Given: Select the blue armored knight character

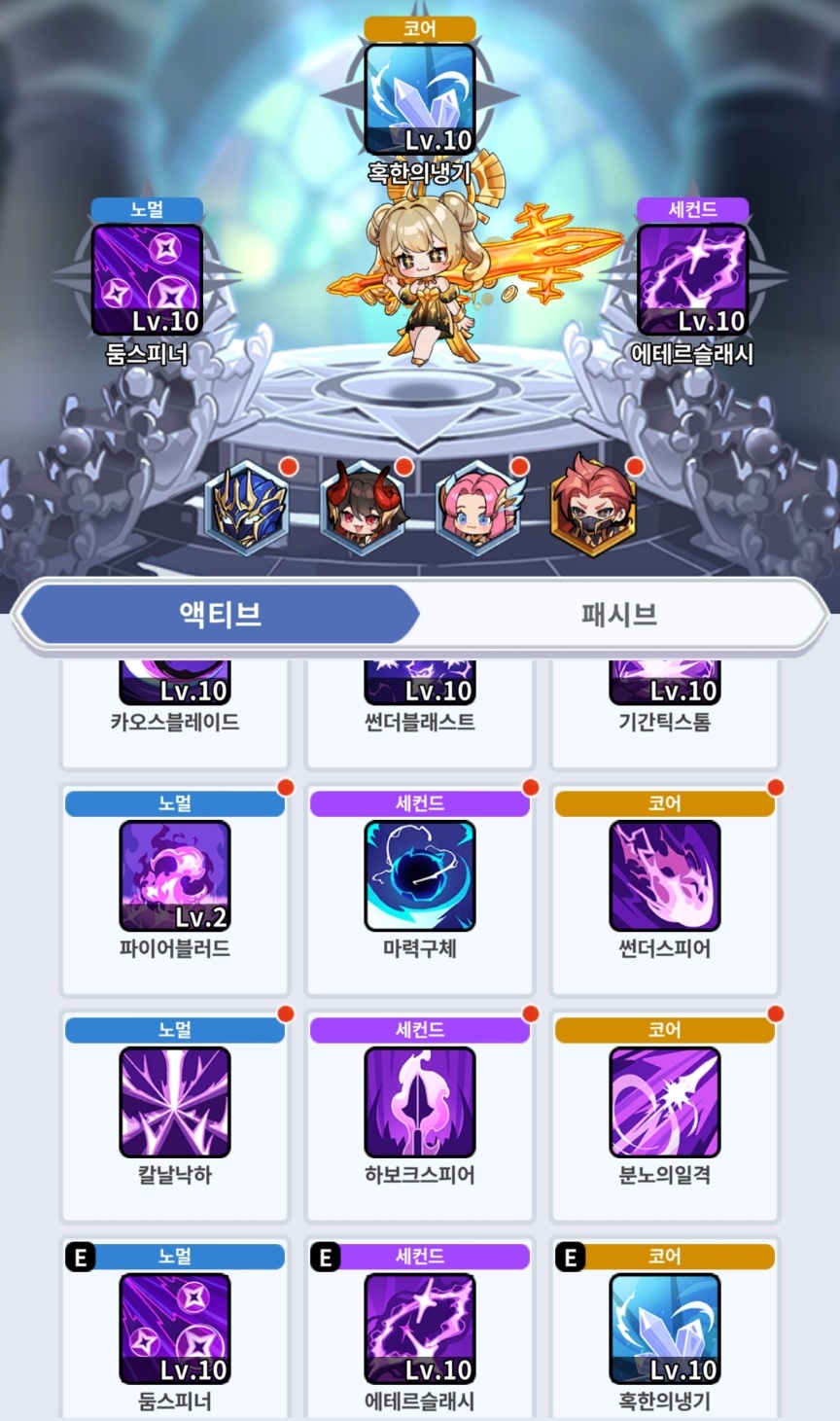Looking at the screenshot, I should (249, 508).
